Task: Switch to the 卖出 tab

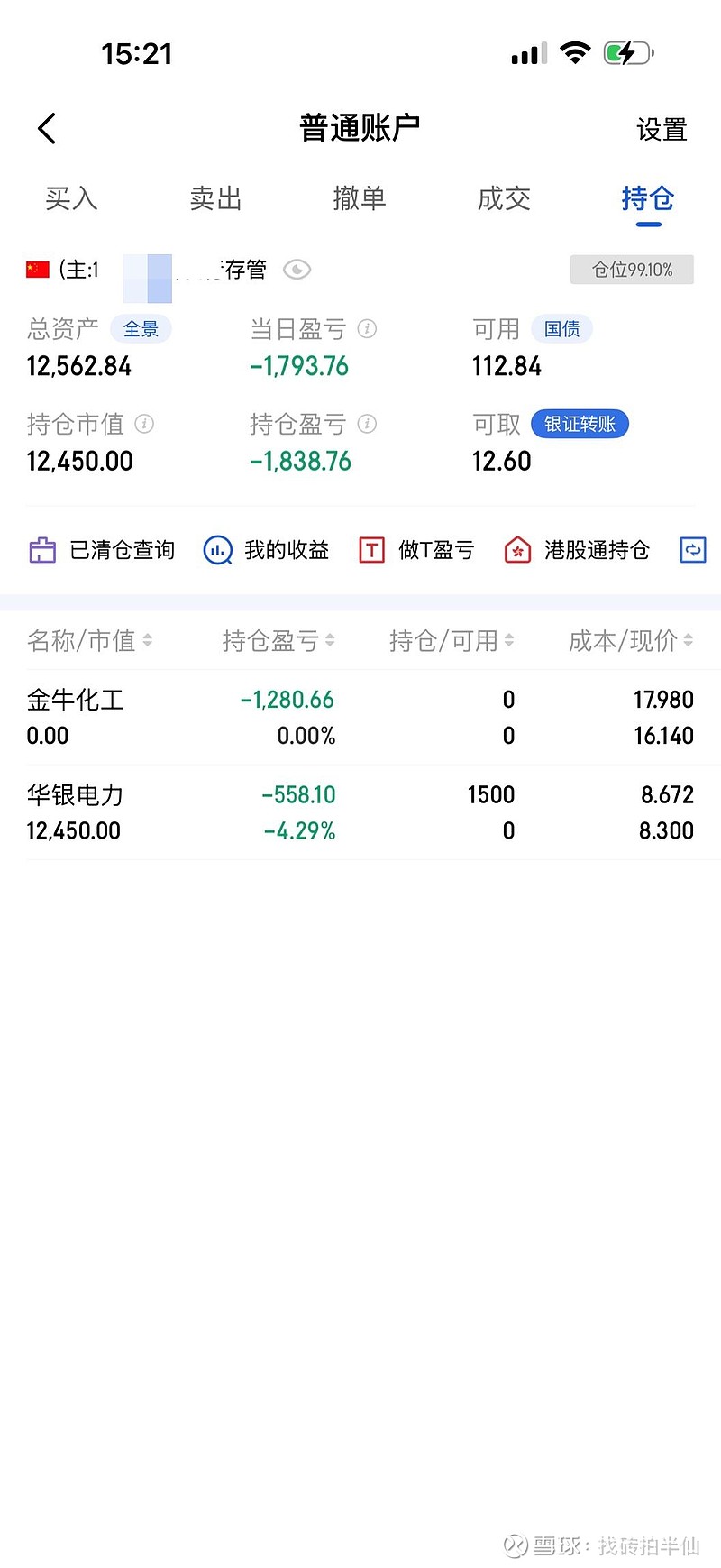Action: (x=215, y=198)
